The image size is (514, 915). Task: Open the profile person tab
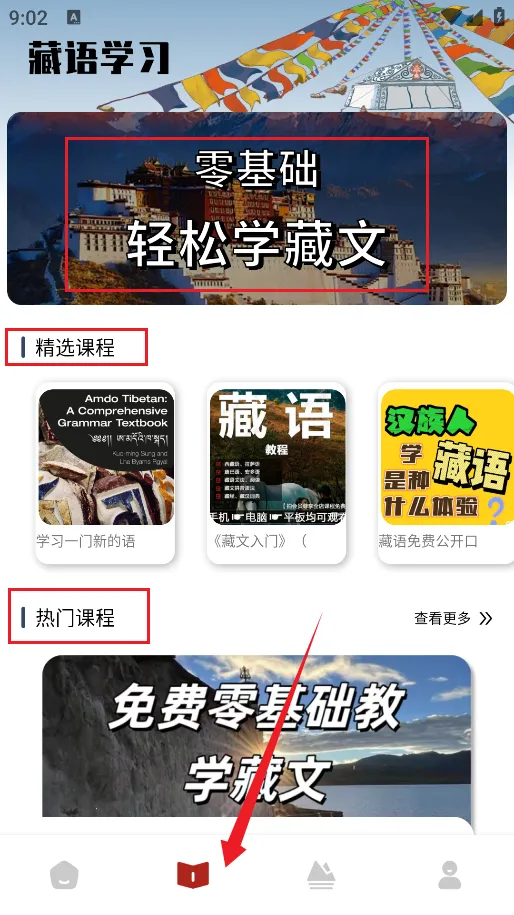coord(449,875)
